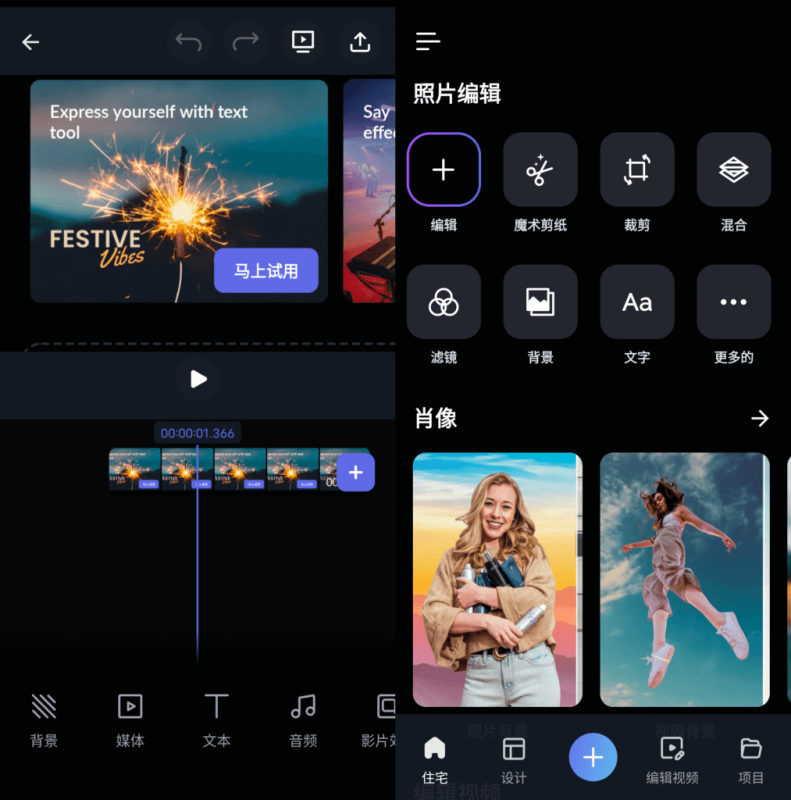The width and height of the screenshot is (791, 800).
Task: Tap the export share icon at top
Action: tap(359, 42)
